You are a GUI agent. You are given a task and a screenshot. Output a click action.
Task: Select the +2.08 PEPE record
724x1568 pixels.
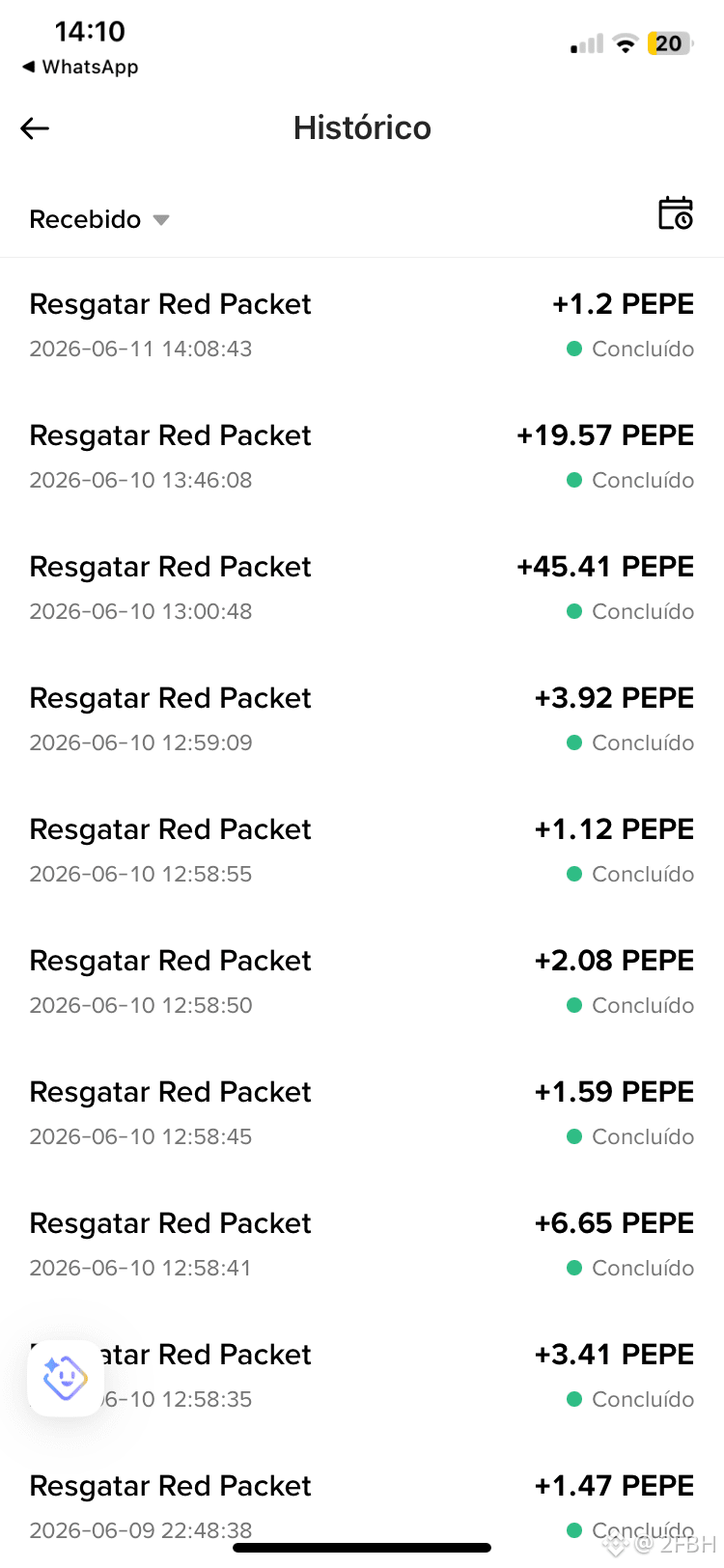click(x=362, y=981)
